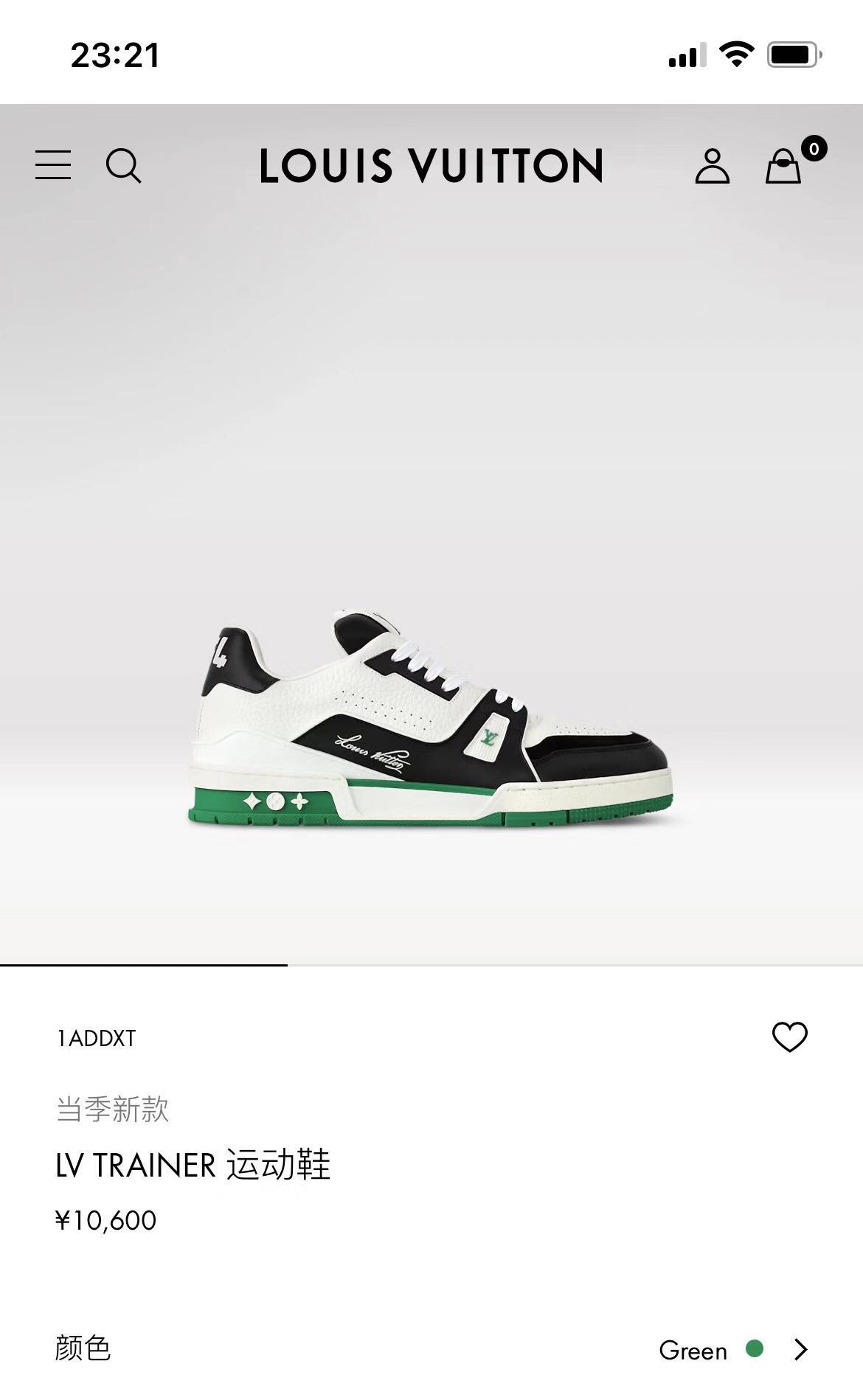Open the hamburger navigation menu
The image size is (863, 1400).
53,165
